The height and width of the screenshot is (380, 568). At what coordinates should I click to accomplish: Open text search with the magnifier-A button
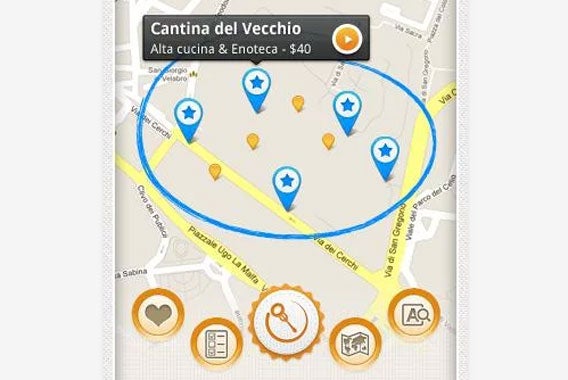(x=414, y=315)
